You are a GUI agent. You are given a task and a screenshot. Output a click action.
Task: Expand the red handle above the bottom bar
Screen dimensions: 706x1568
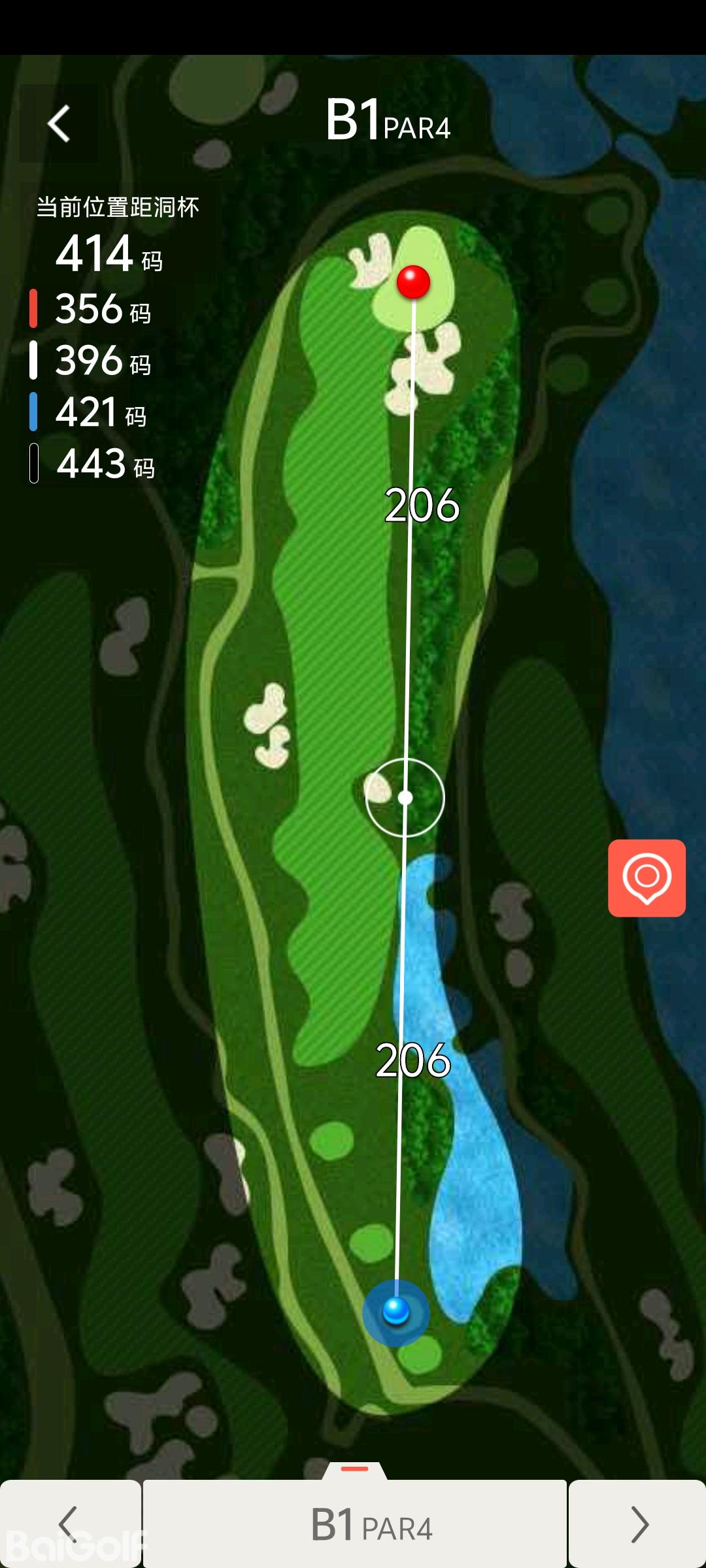(355, 1469)
